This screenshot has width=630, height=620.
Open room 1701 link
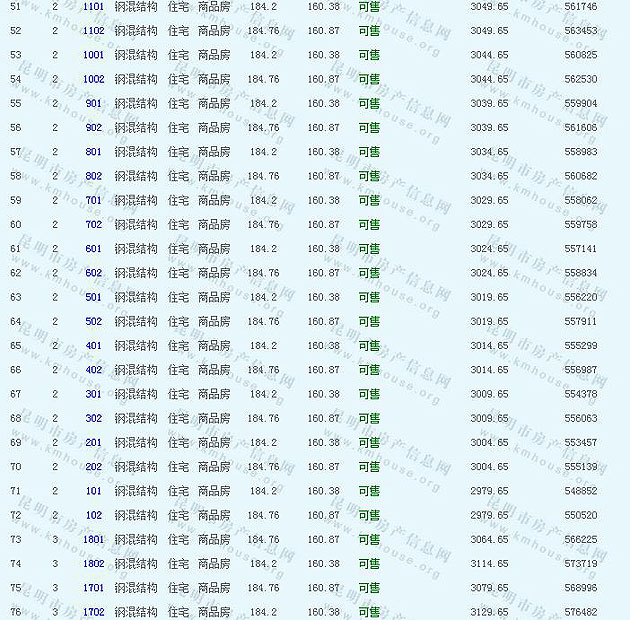(x=93, y=588)
